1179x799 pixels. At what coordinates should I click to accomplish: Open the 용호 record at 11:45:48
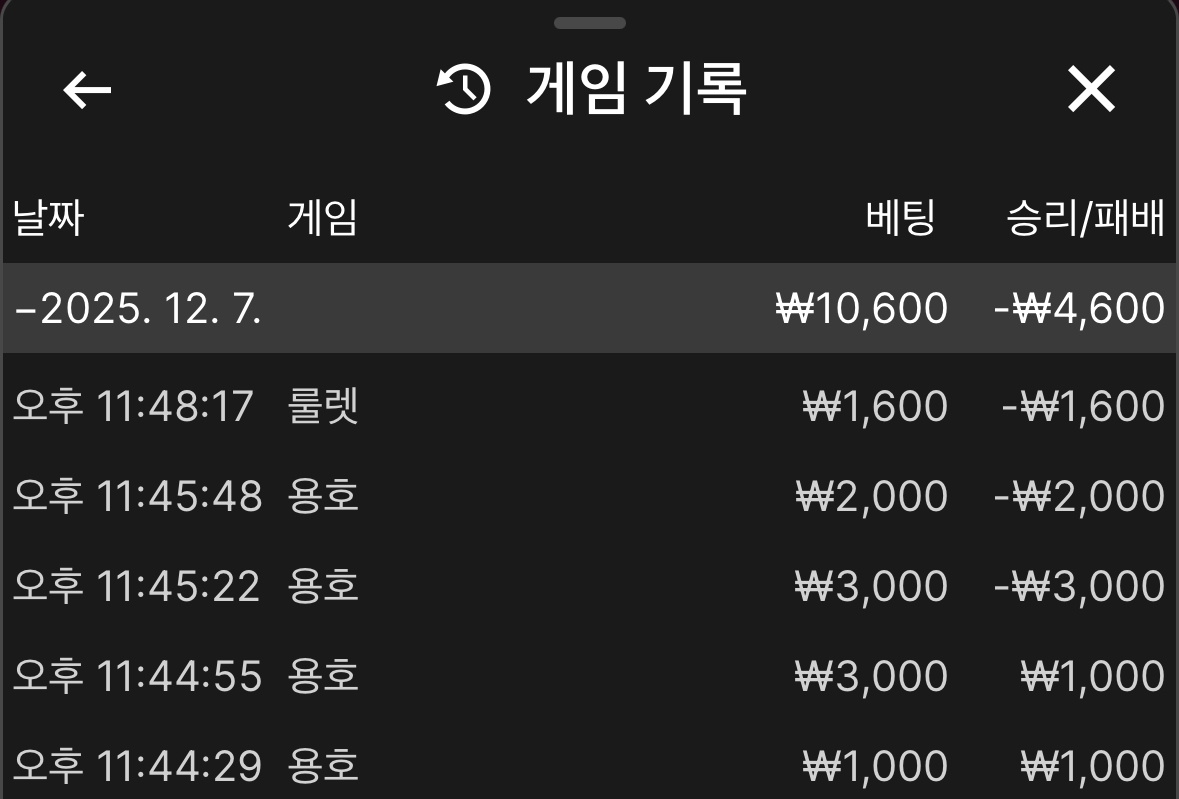tap(588, 497)
